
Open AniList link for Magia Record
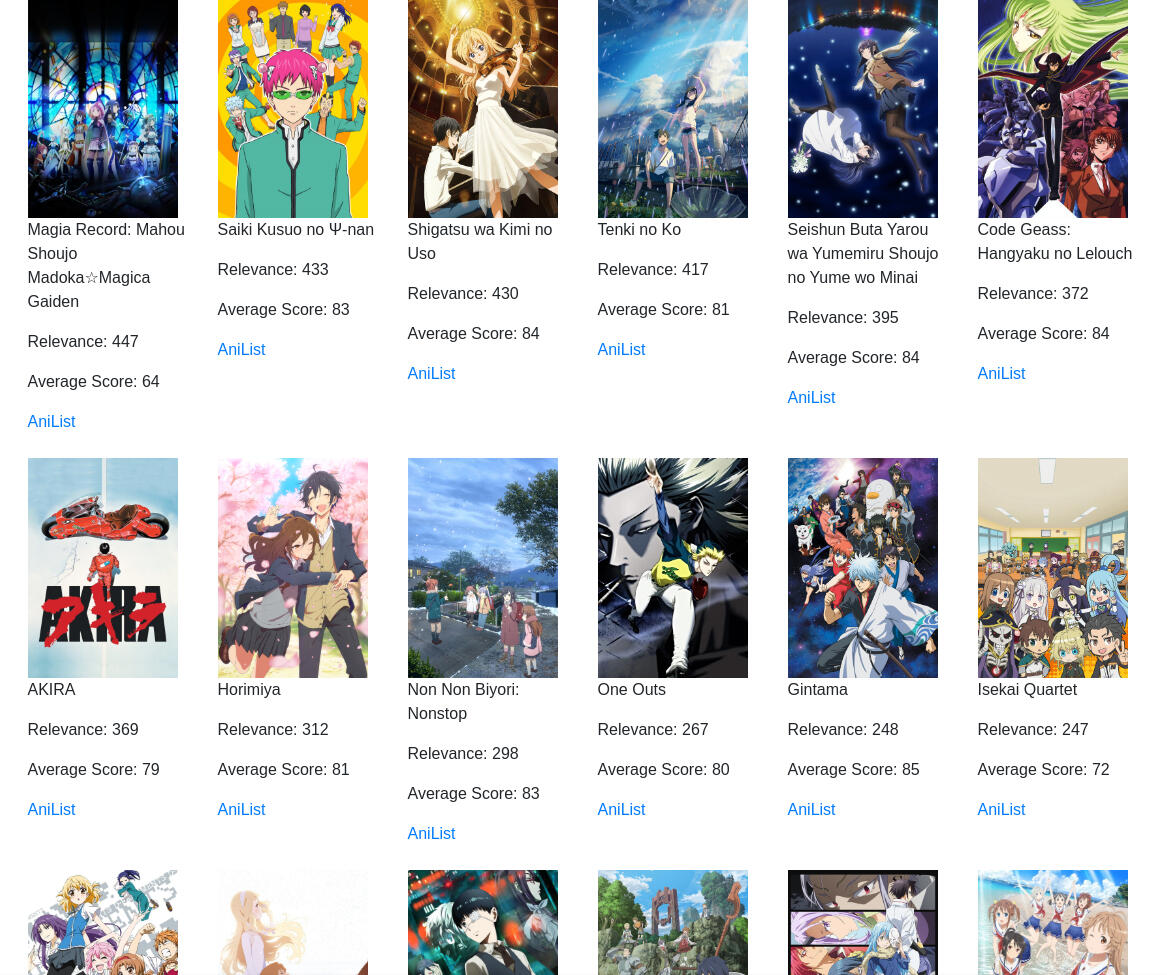(x=51, y=421)
